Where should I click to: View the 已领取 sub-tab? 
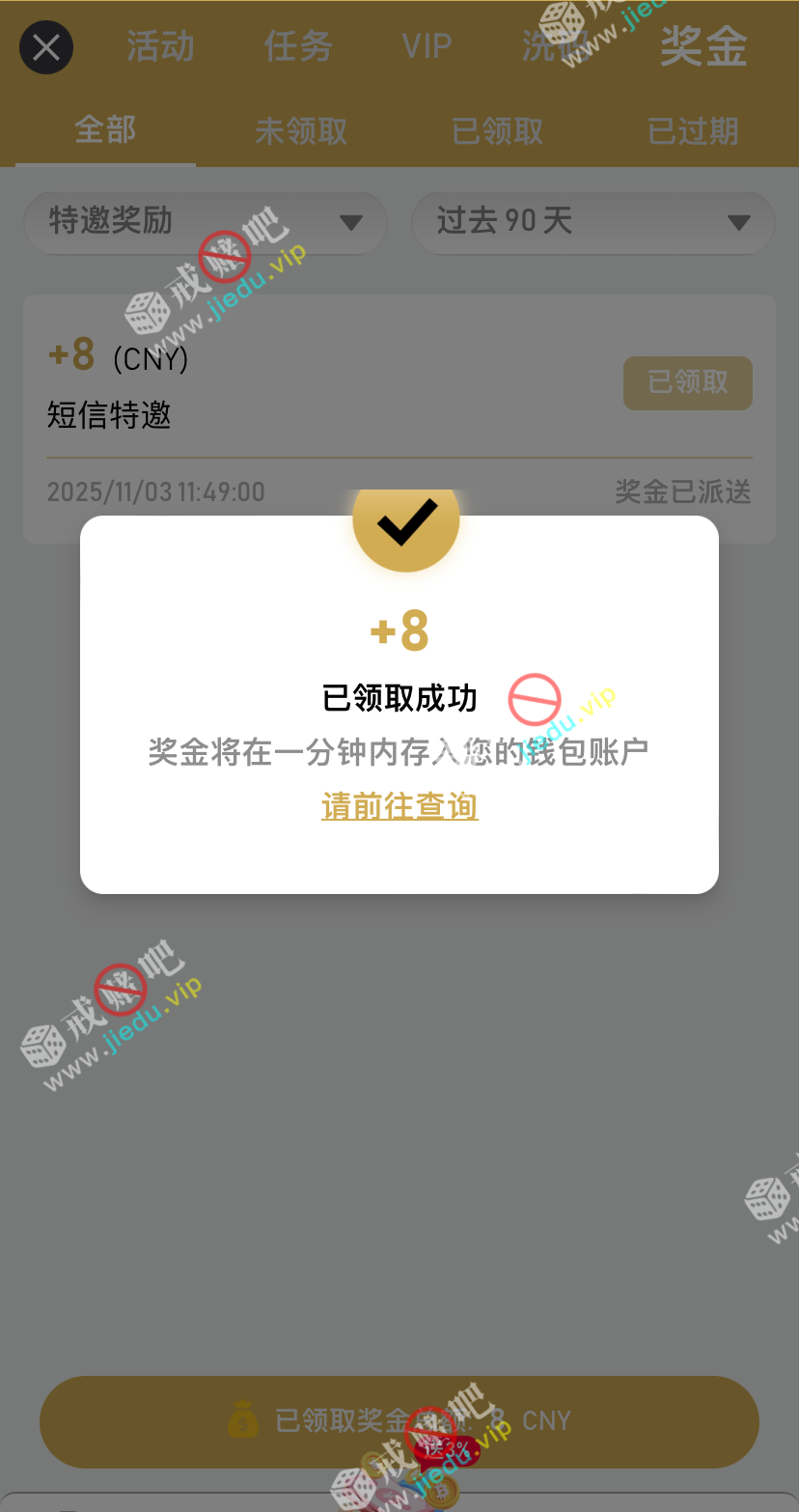click(497, 131)
